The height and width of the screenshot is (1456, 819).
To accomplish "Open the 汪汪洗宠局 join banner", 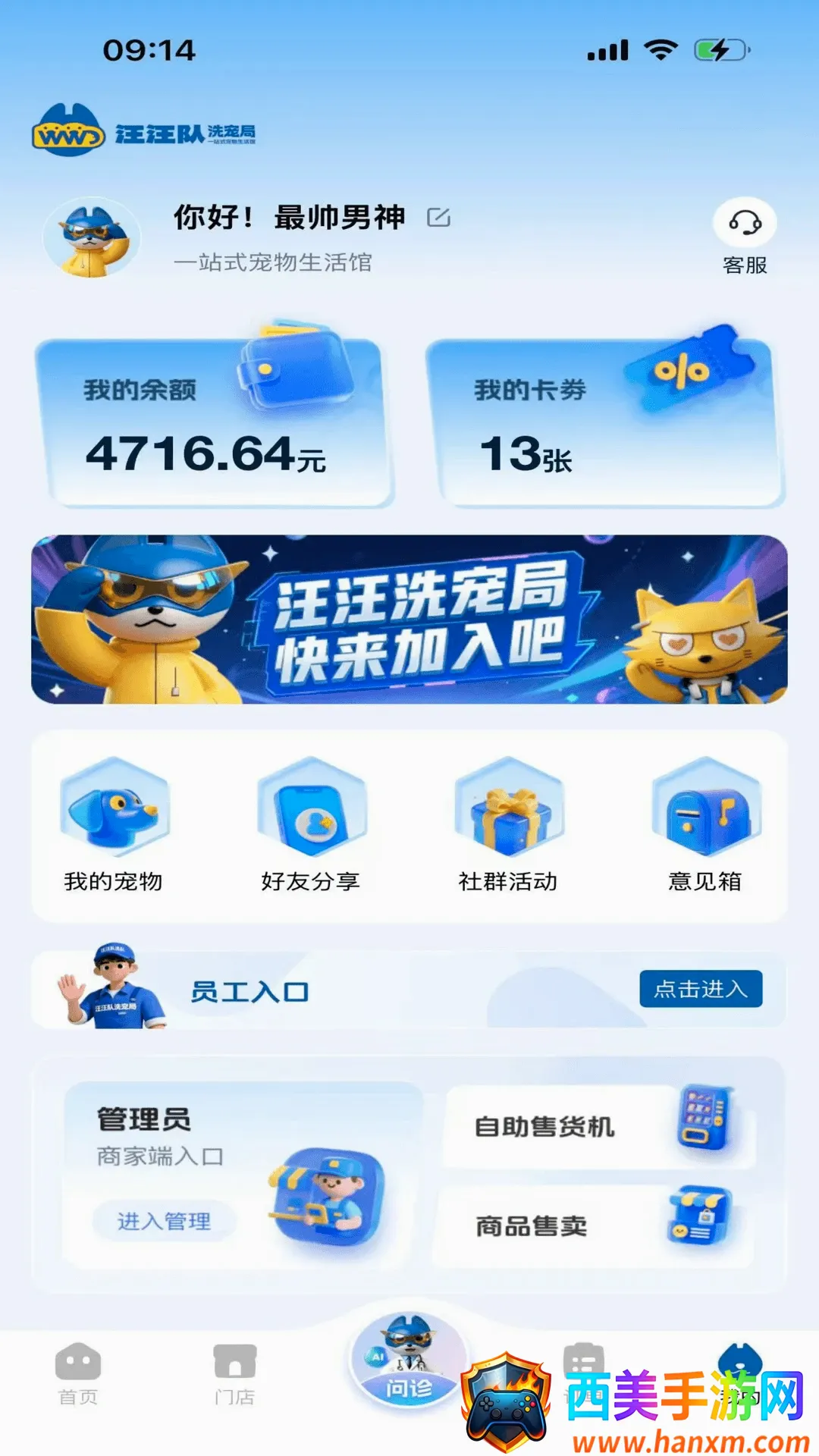I will point(409,620).
